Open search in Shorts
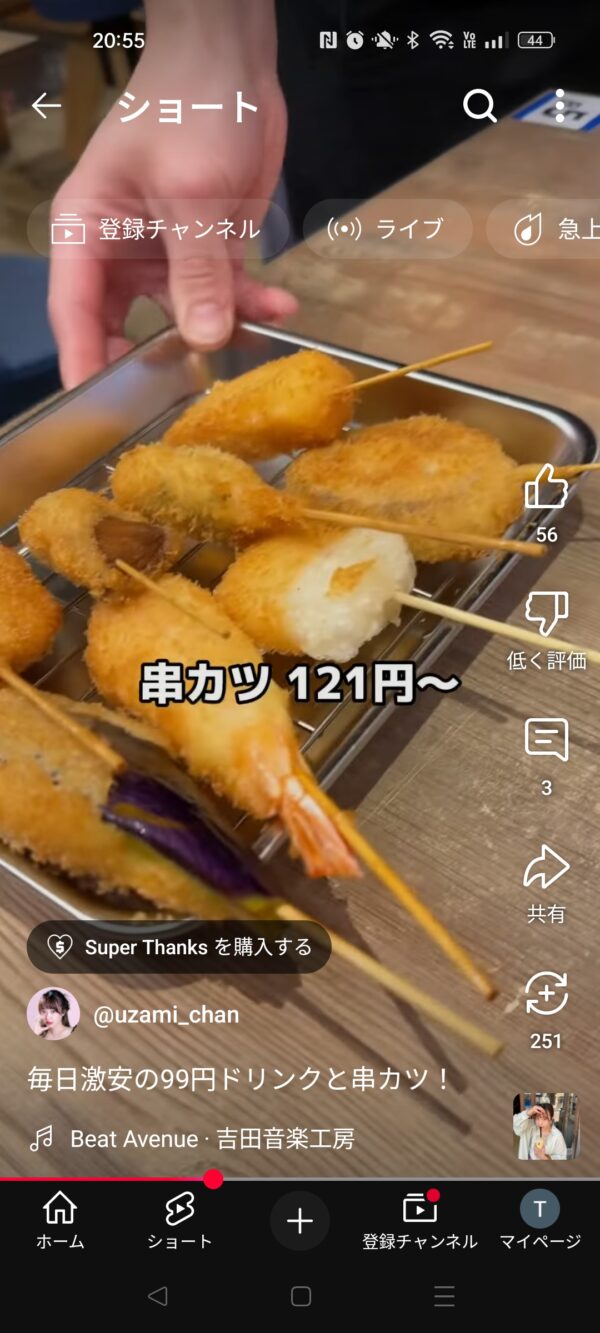600x1333 pixels. pos(480,106)
